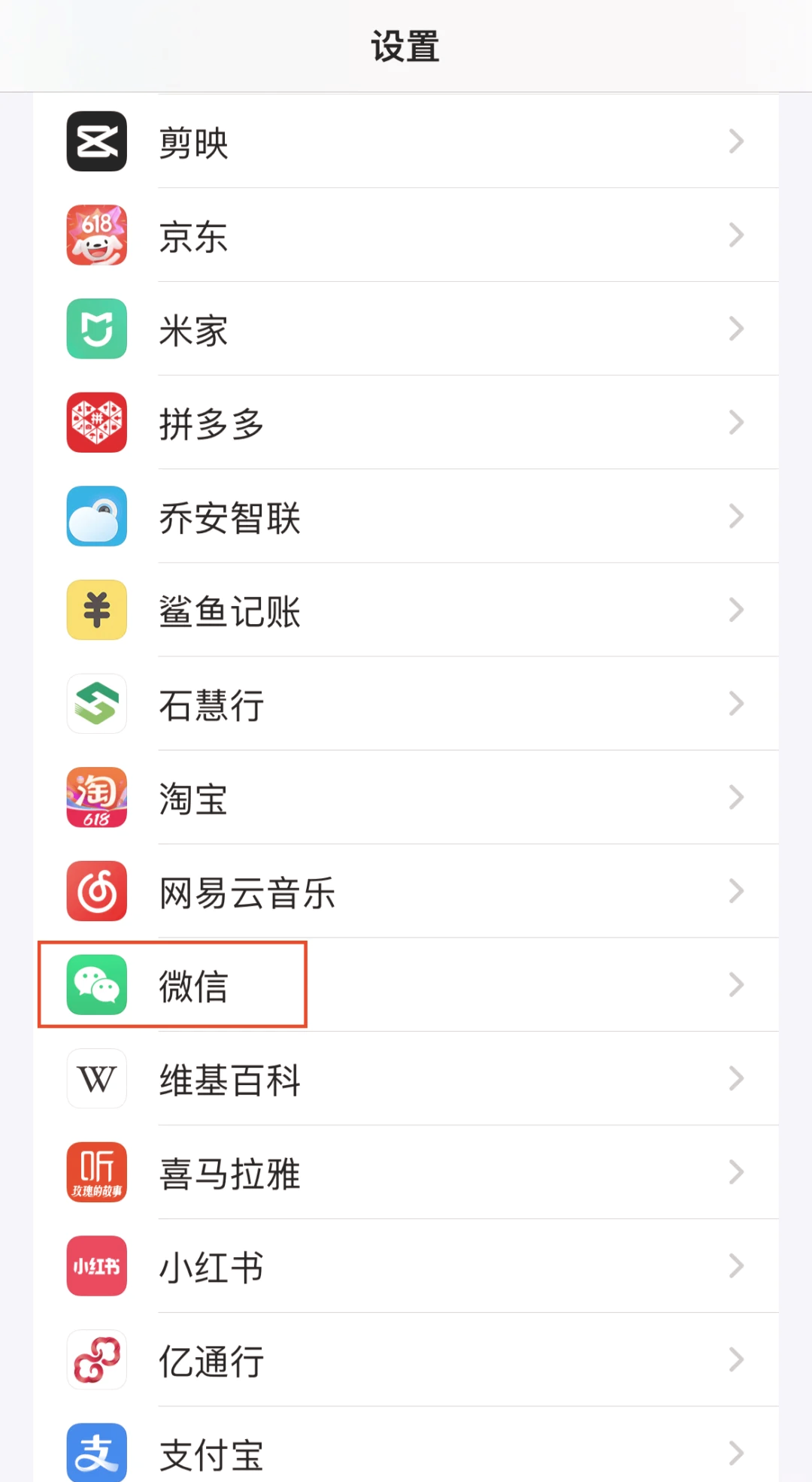
Task: Open the 鲨鱼记账 row
Action: pos(406,610)
